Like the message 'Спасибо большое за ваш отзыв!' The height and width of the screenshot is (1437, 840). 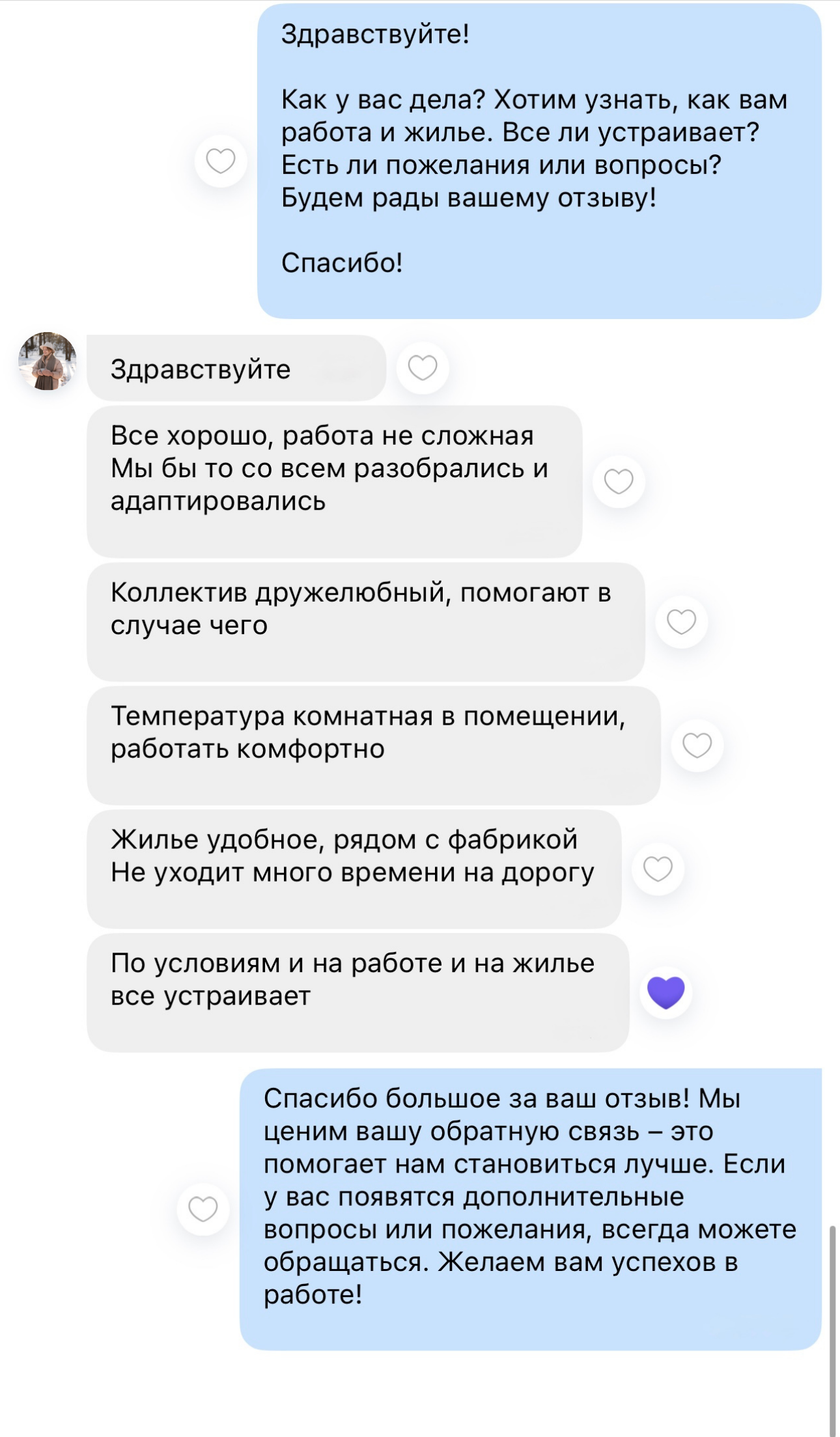click(x=203, y=1209)
